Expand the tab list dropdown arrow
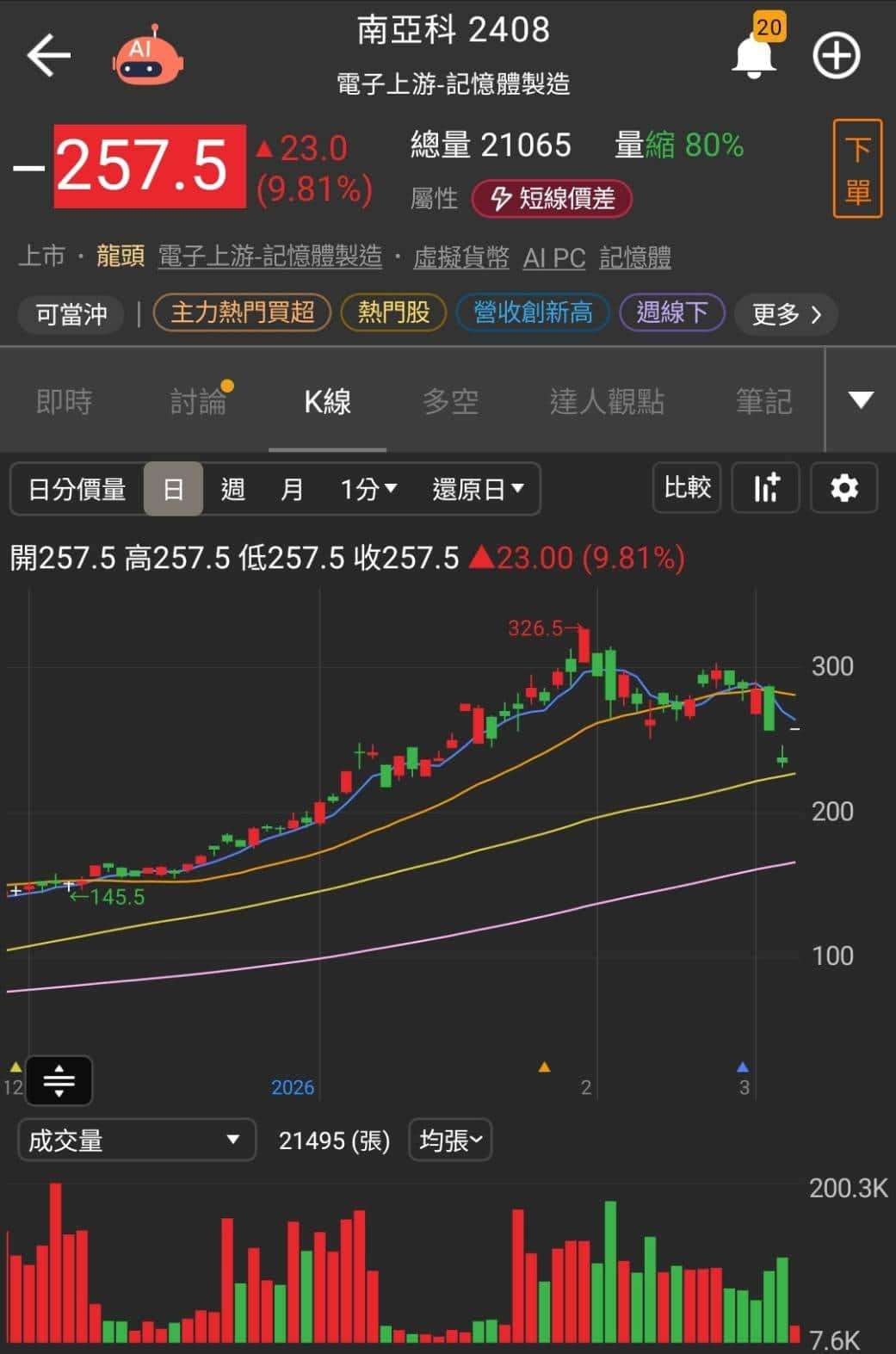Screen dimensions: 896x1354 (860, 399)
